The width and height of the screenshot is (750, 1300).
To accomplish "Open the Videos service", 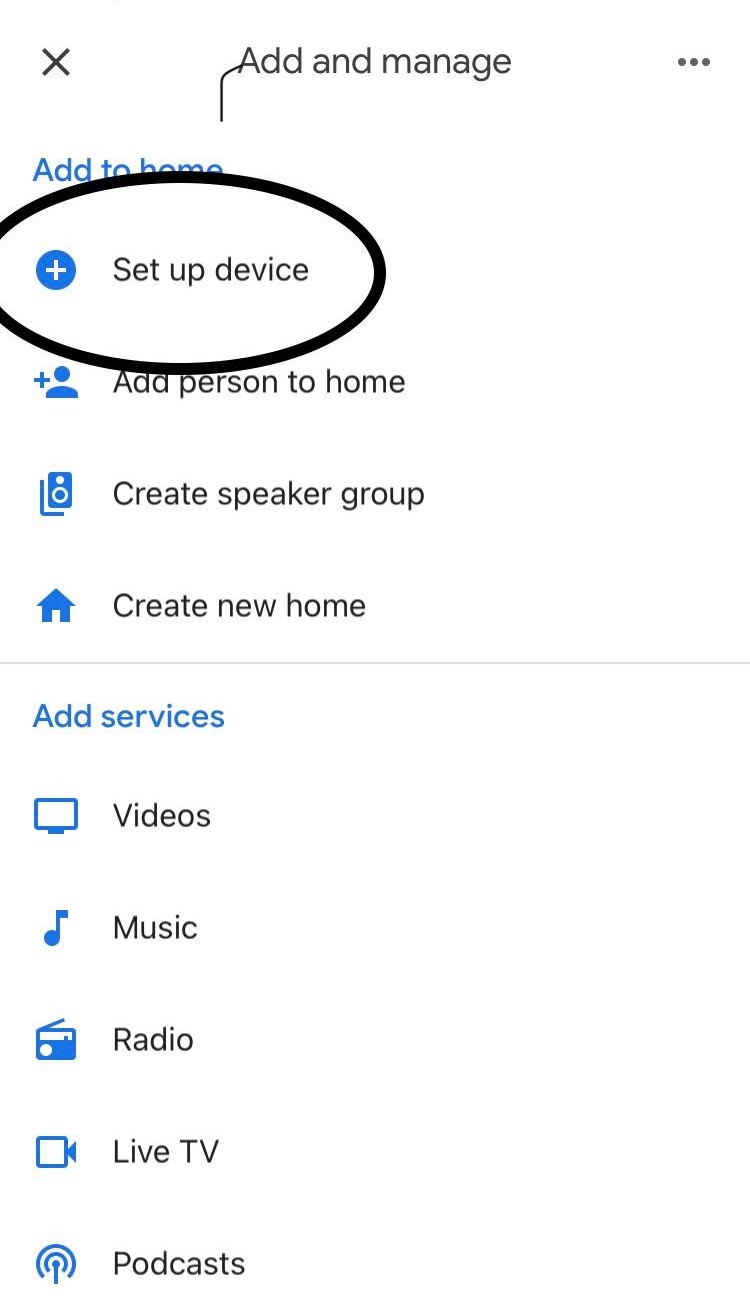I will 161,815.
